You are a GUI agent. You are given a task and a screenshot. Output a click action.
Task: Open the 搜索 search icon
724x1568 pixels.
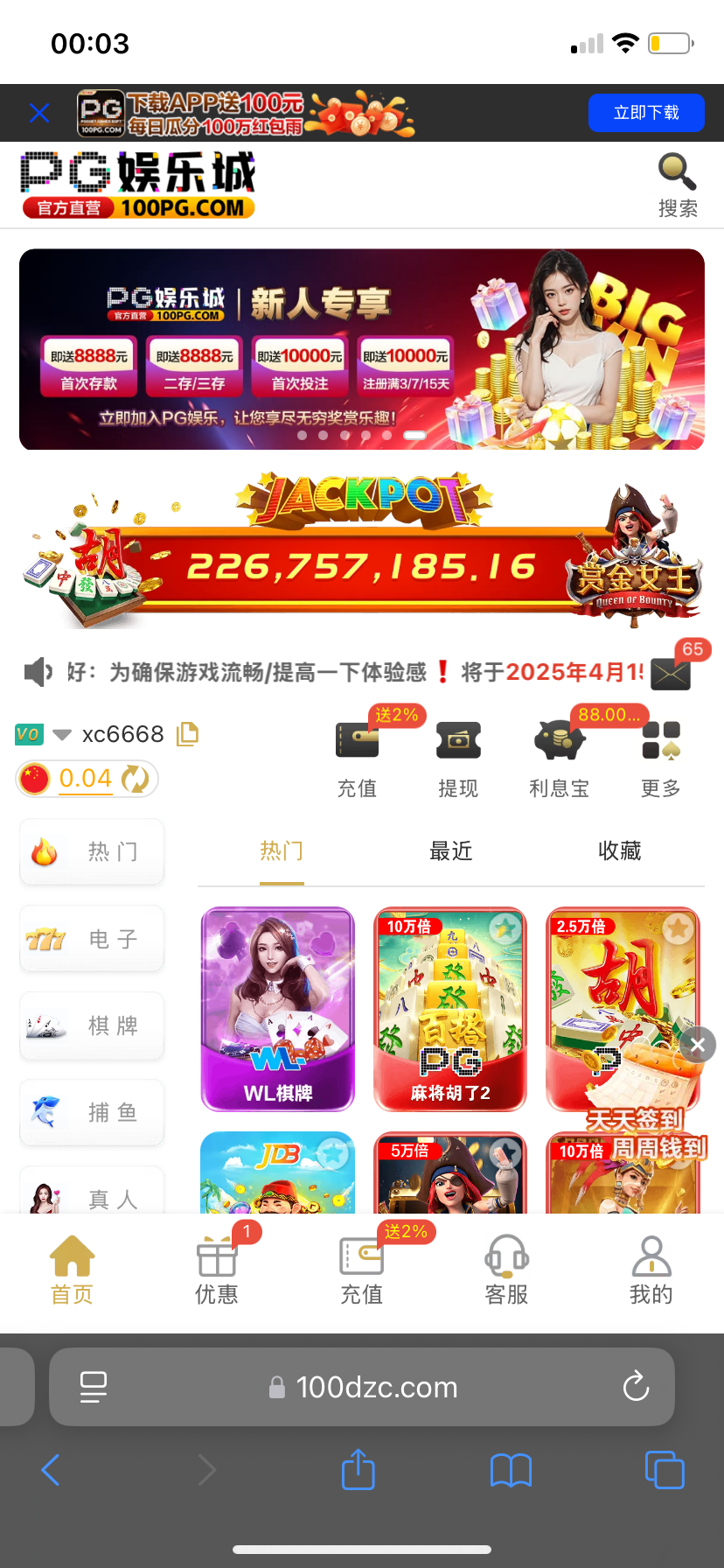click(x=678, y=184)
